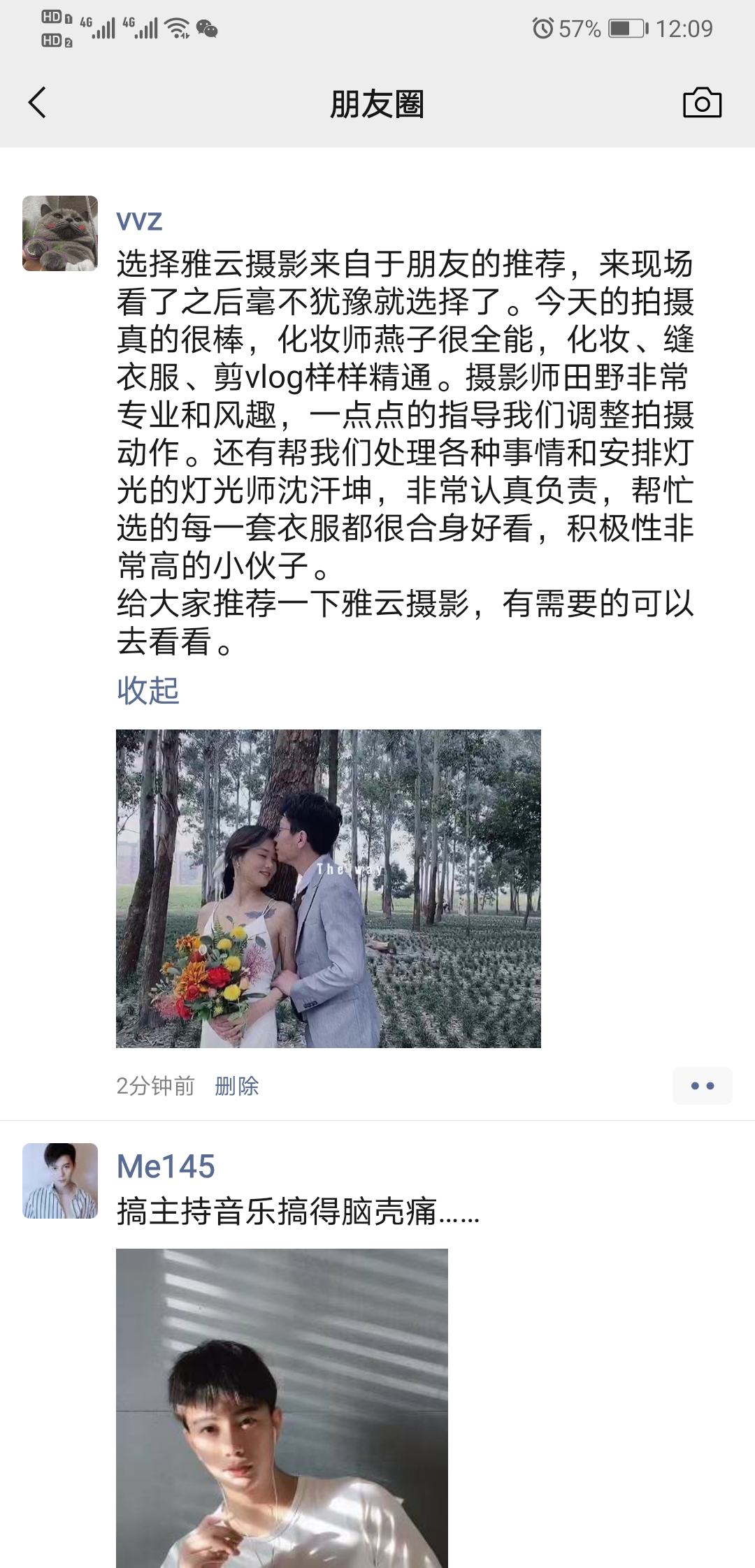Image resolution: width=755 pixels, height=1568 pixels.
Task: Open the camera to post a moment
Action: point(702,103)
